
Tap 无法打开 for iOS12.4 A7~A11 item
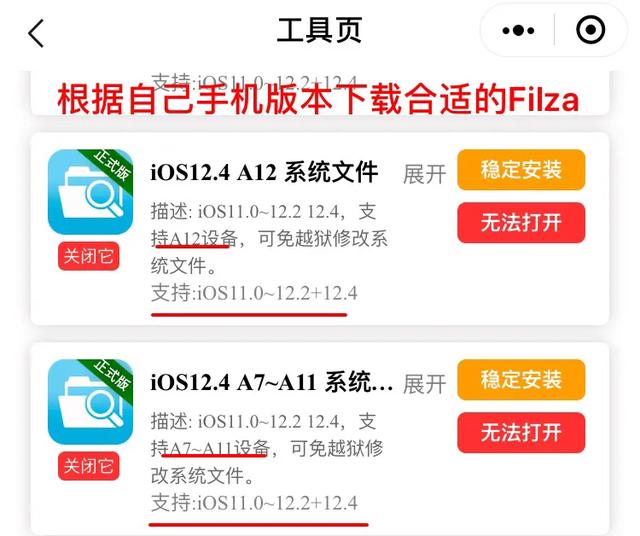point(520,433)
